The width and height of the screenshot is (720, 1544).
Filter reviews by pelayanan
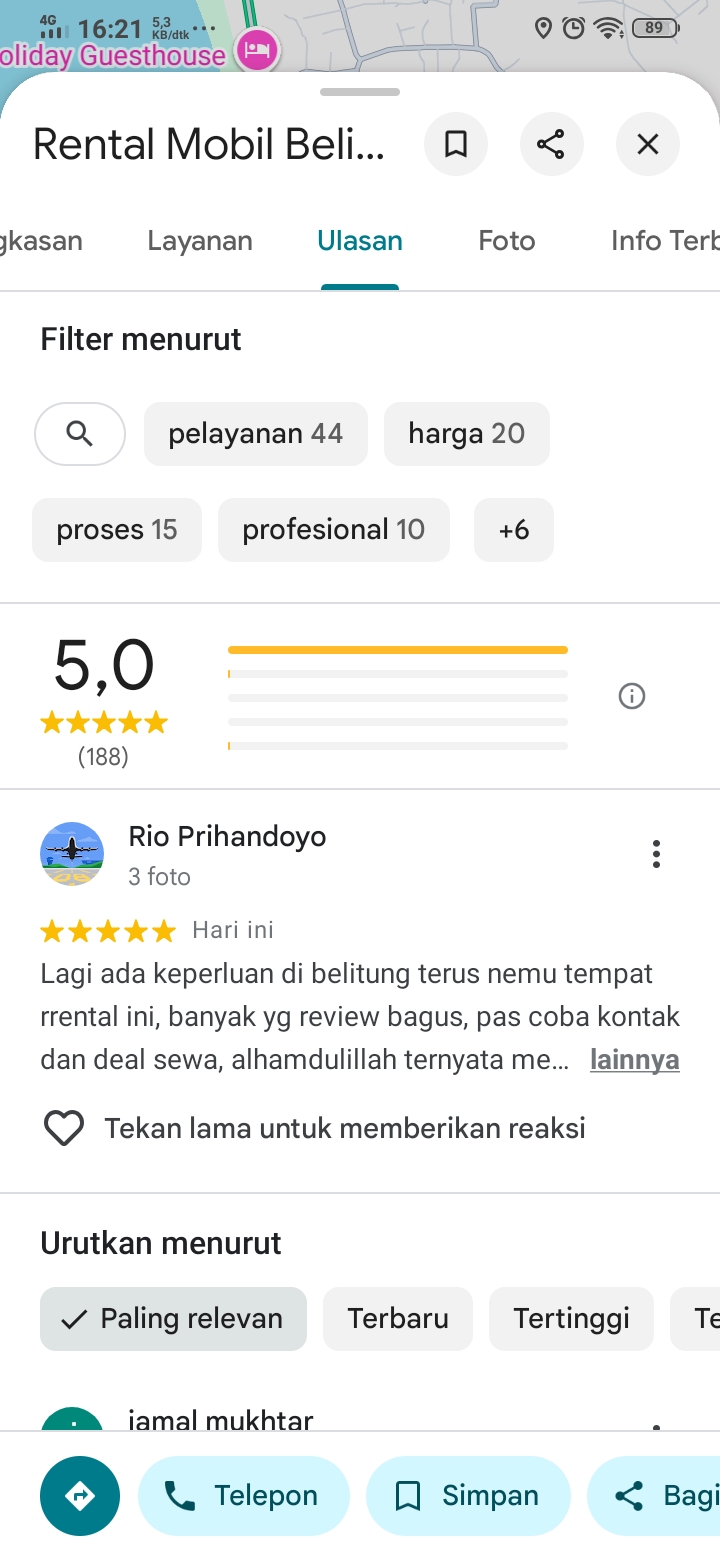(x=256, y=434)
